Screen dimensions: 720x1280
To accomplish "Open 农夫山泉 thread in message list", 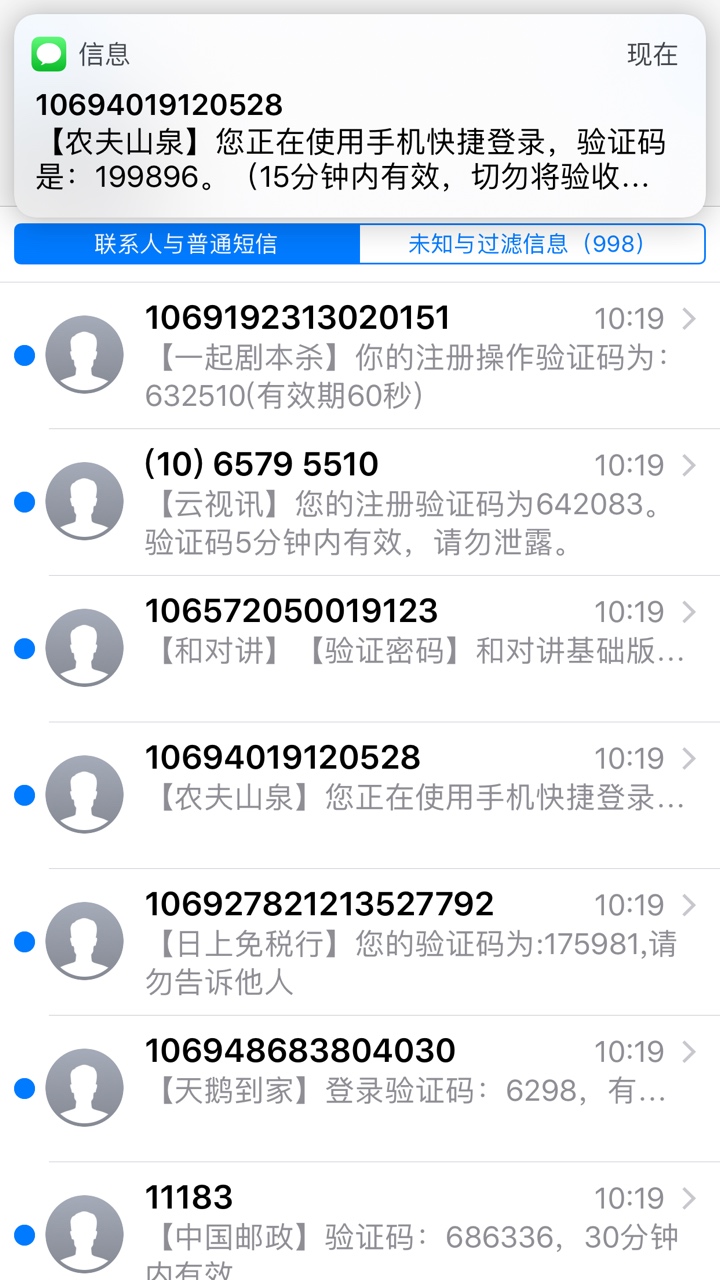I will pyautogui.click(x=360, y=795).
